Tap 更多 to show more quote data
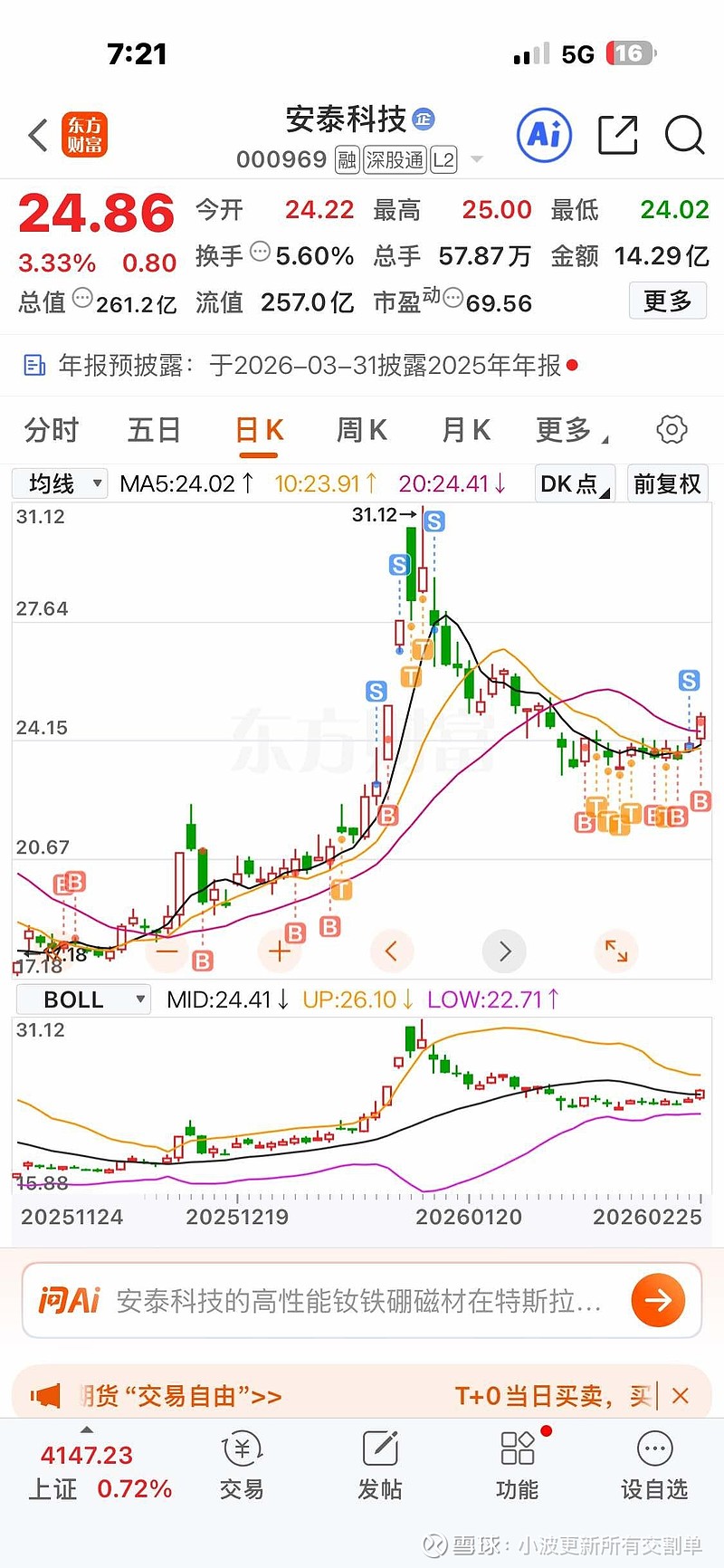Viewport: 724px width, 1568px height. [x=667, y=301]
